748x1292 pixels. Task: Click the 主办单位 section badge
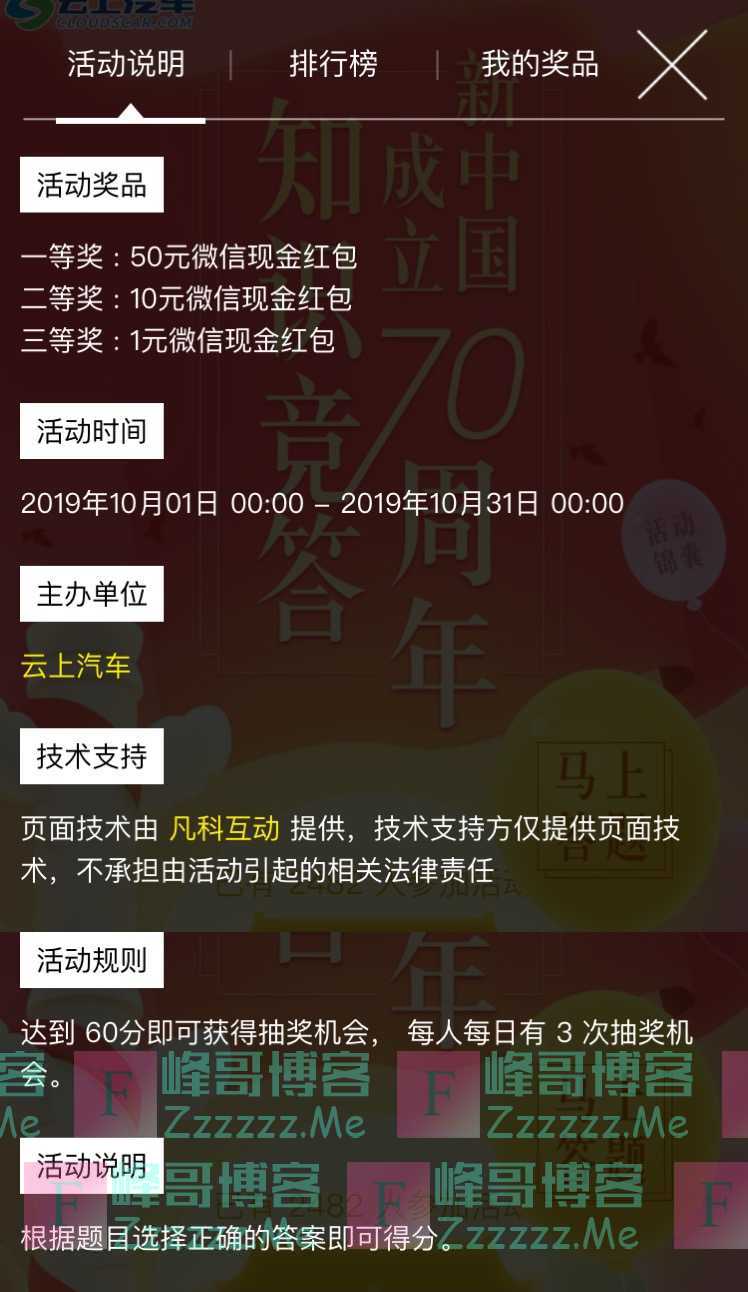(x=91, y=593)
